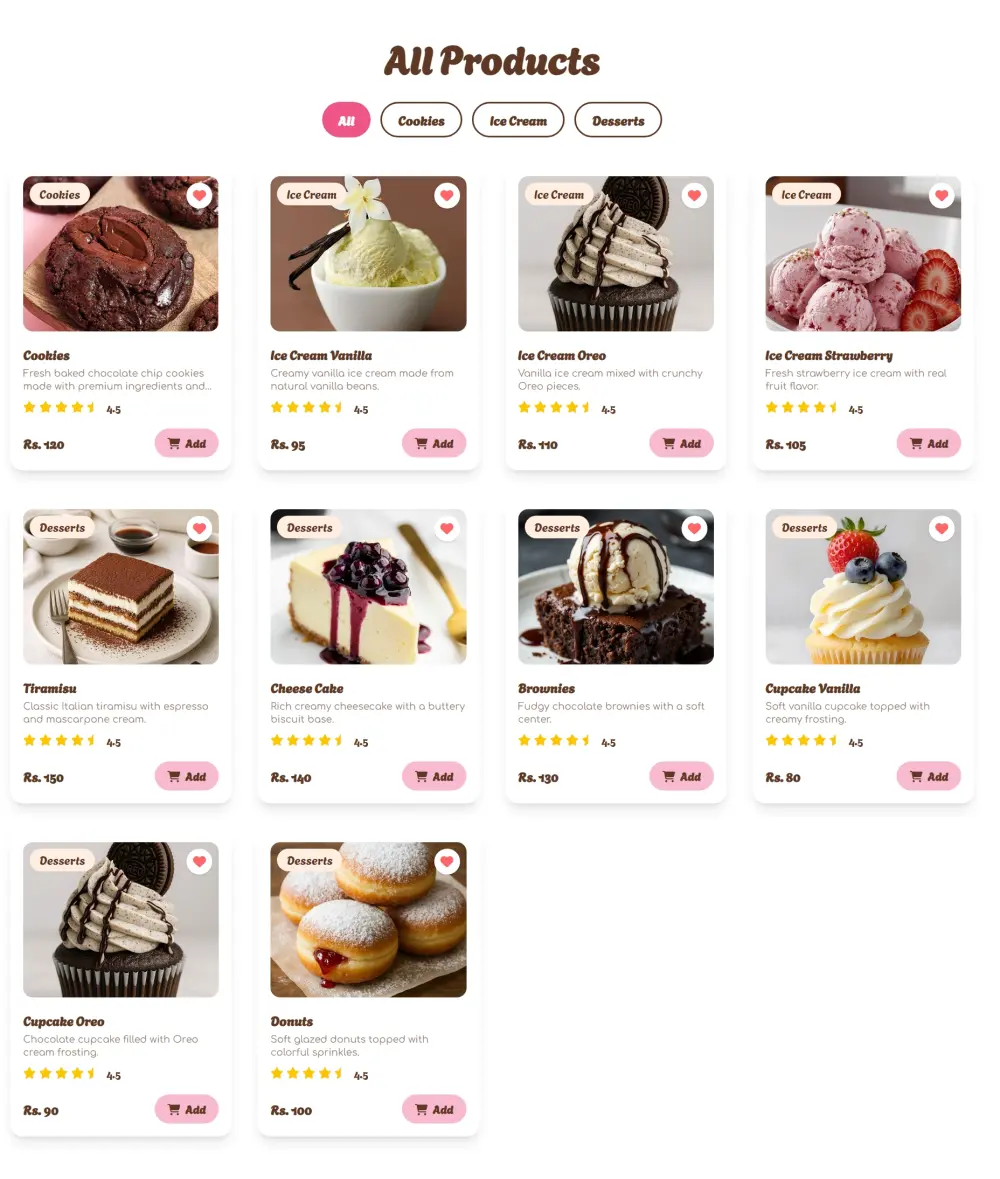Add Cupcake Oreo to cart

[186, 1109]
